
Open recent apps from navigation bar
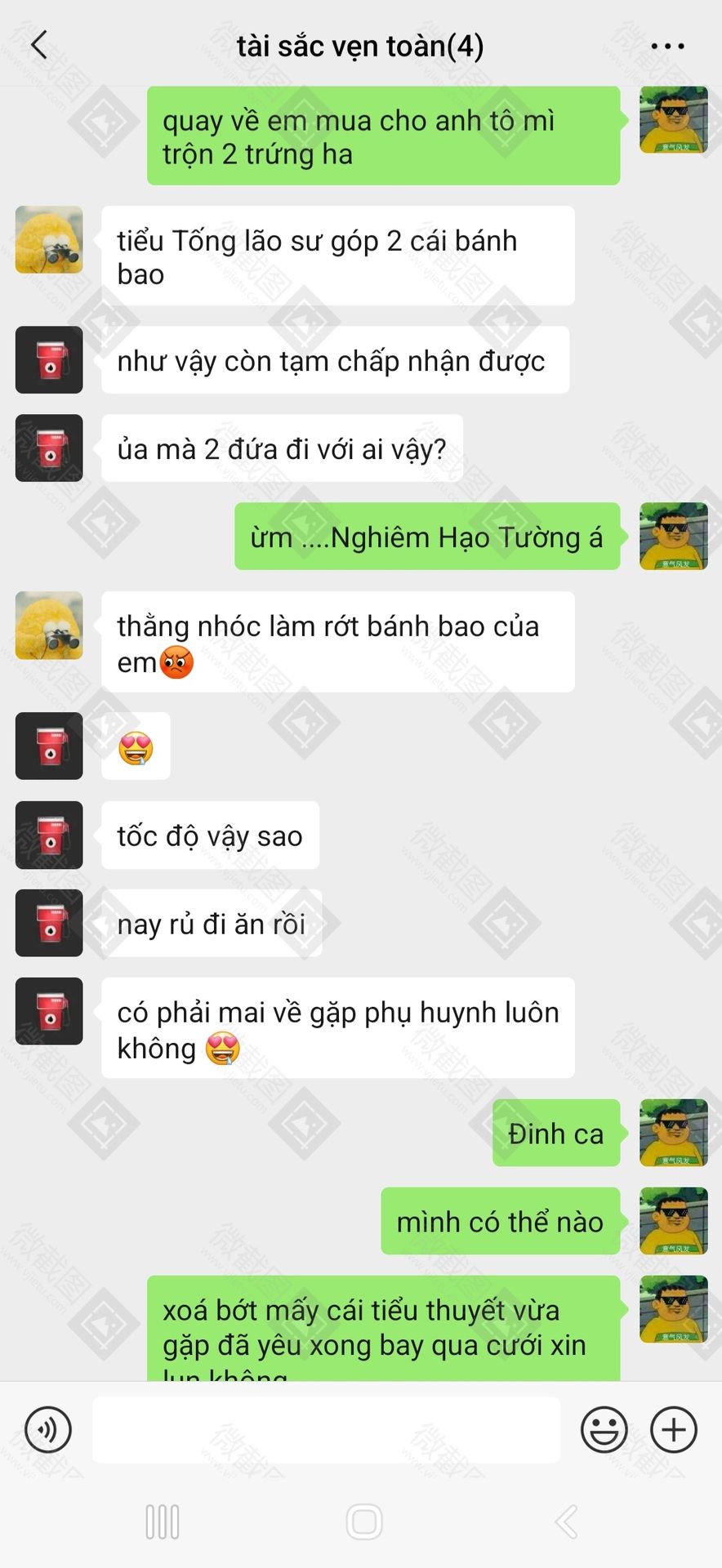[163, 1521]
